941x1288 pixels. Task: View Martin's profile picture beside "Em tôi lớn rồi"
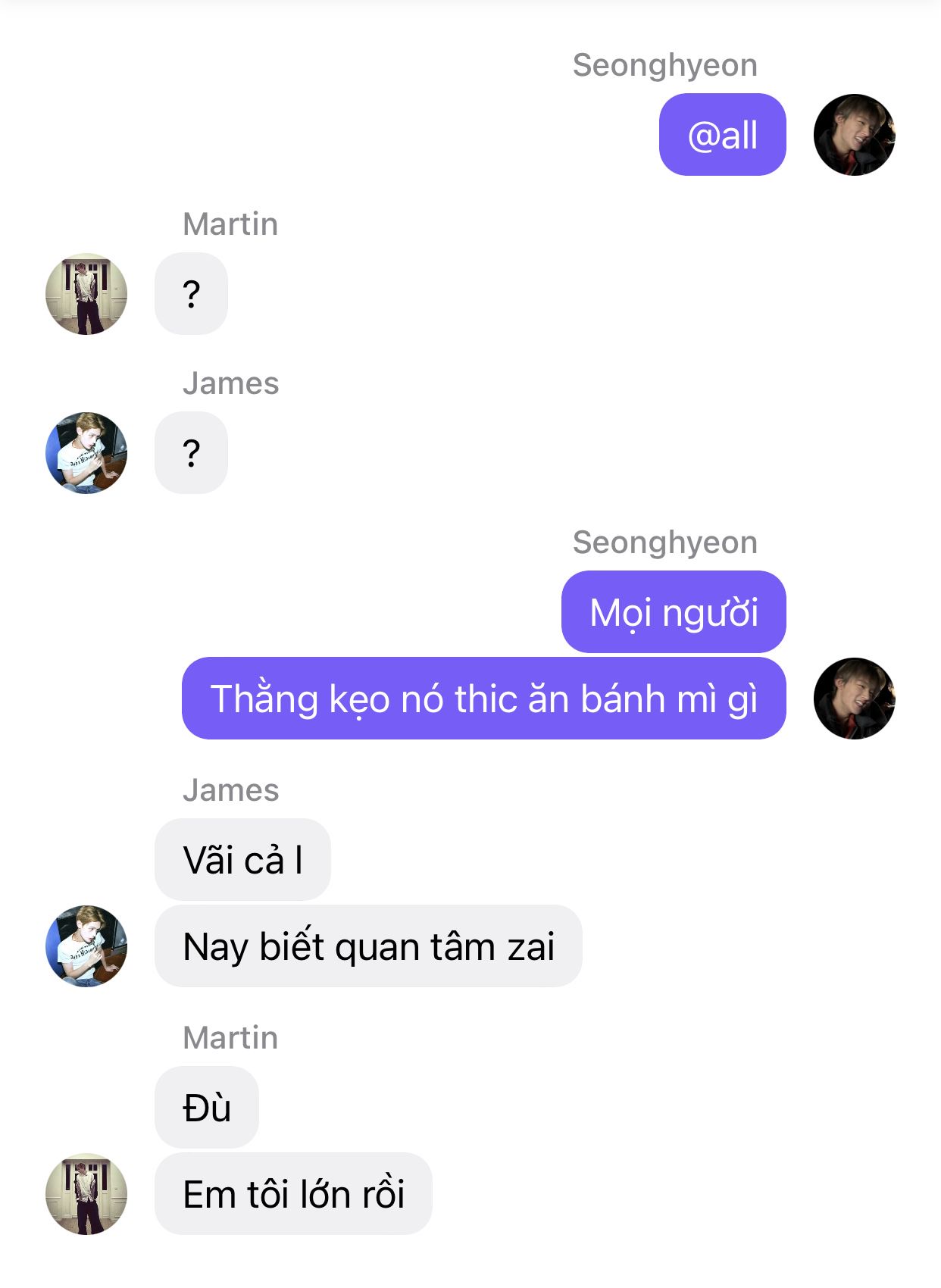(86, 1194)
